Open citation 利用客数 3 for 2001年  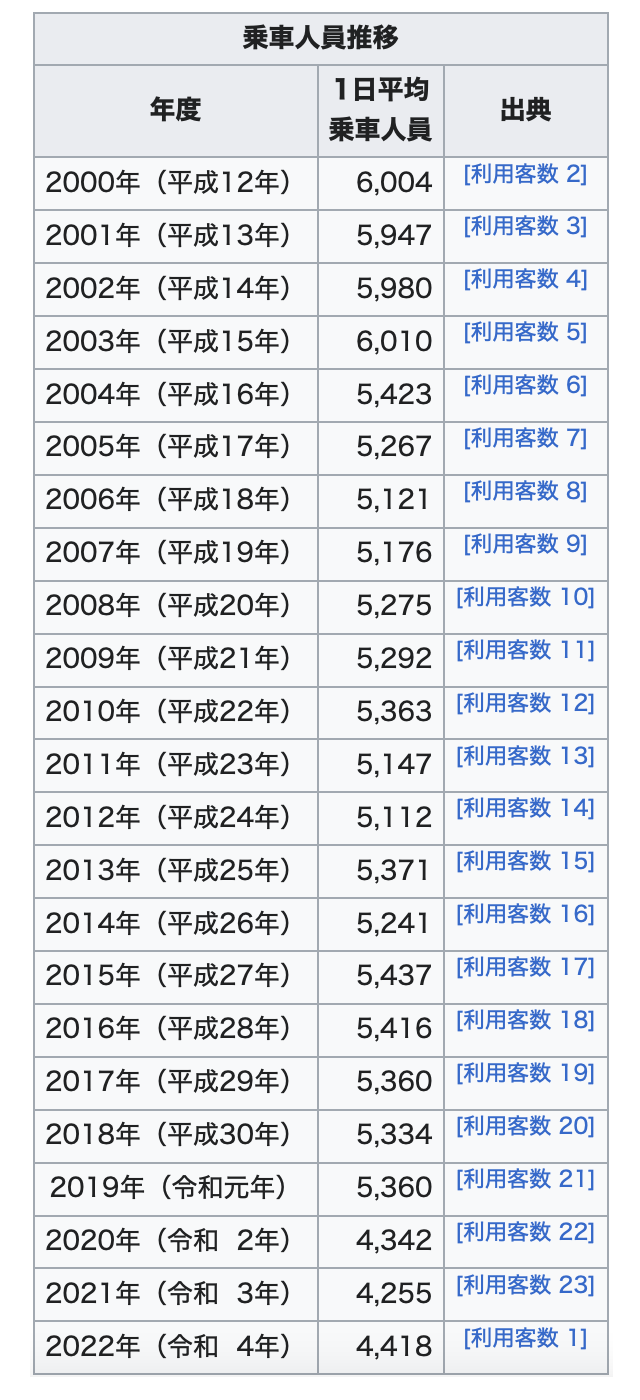(525, 226)
